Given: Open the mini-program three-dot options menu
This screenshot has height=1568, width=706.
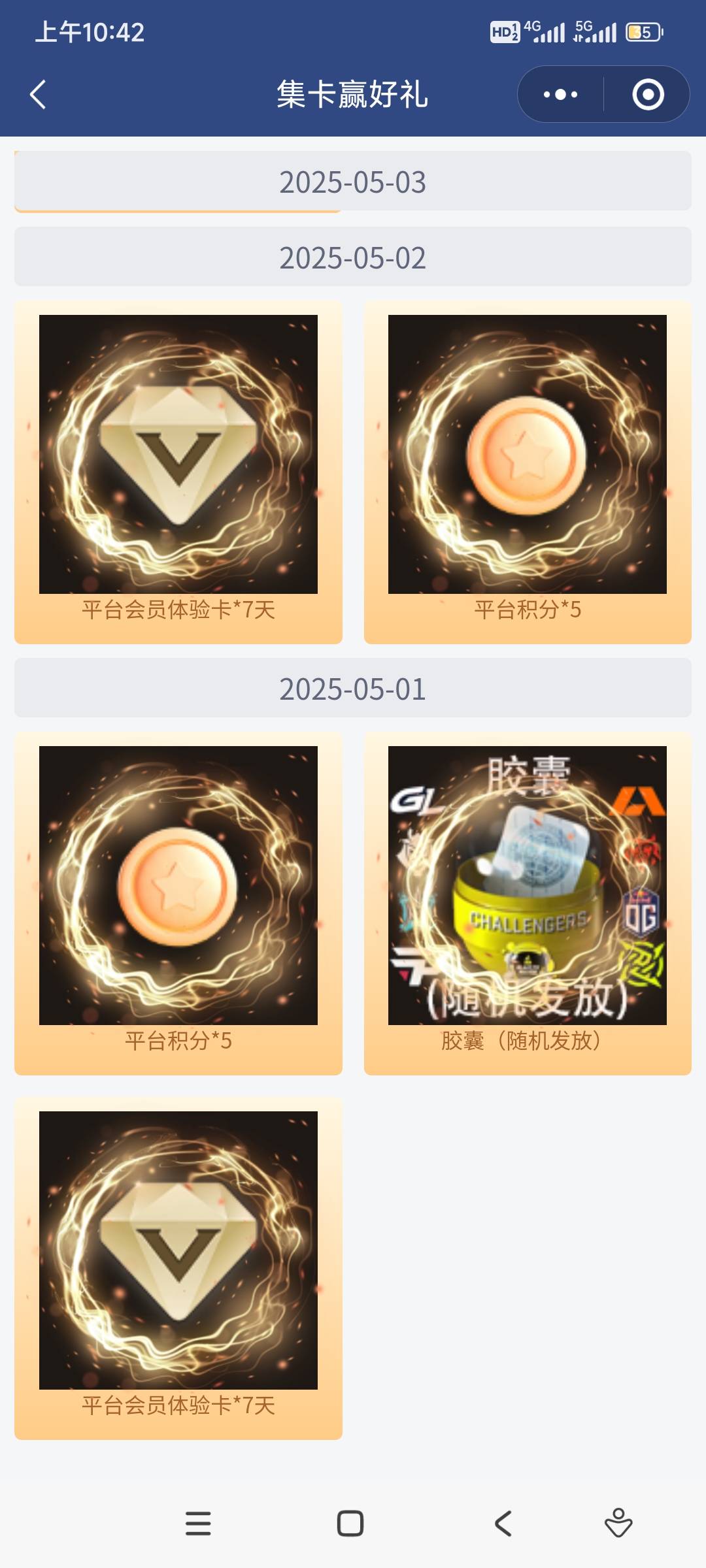Looking at the screenshot, I should click(558, 93).
